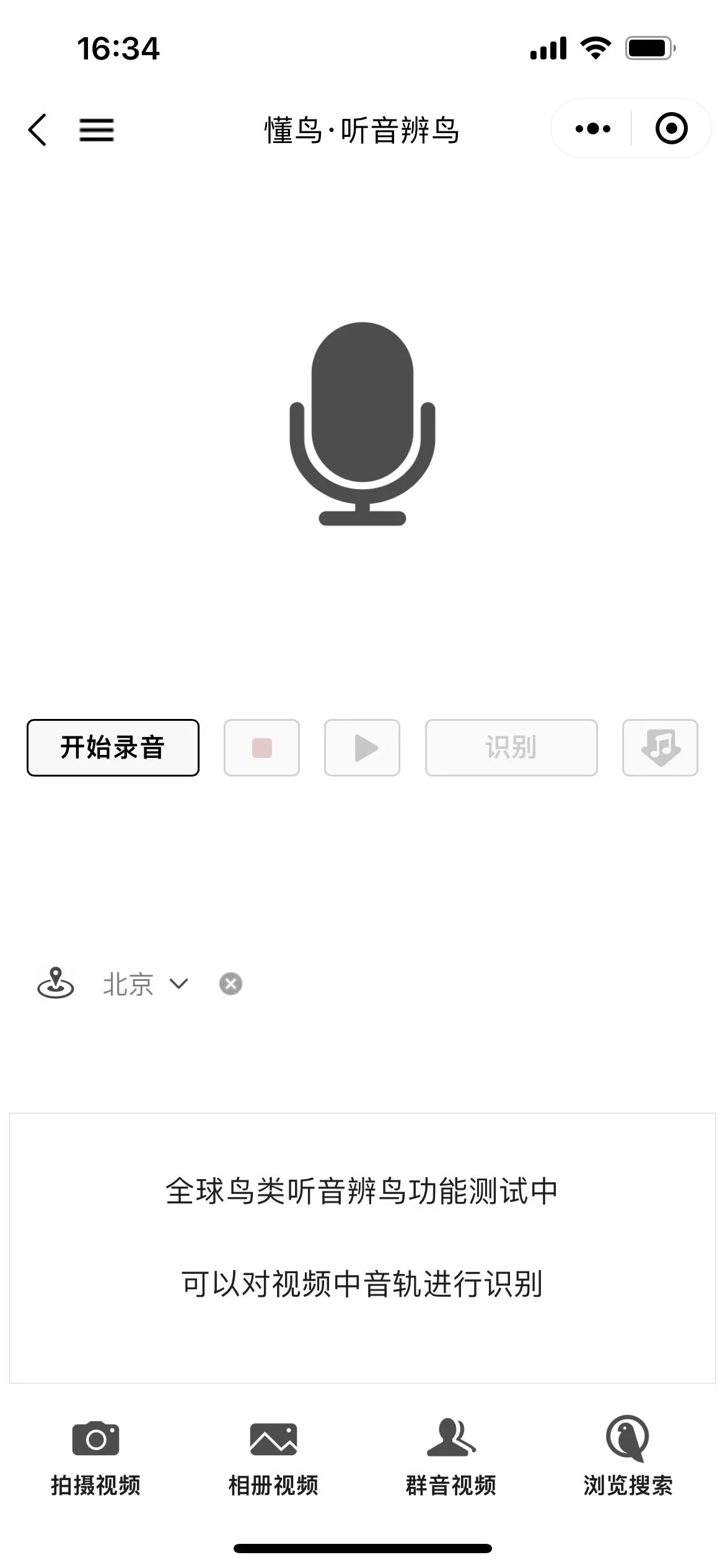725x1568 pixels.
Task: Open the 群音视频 option
Action: (451, 1458)
